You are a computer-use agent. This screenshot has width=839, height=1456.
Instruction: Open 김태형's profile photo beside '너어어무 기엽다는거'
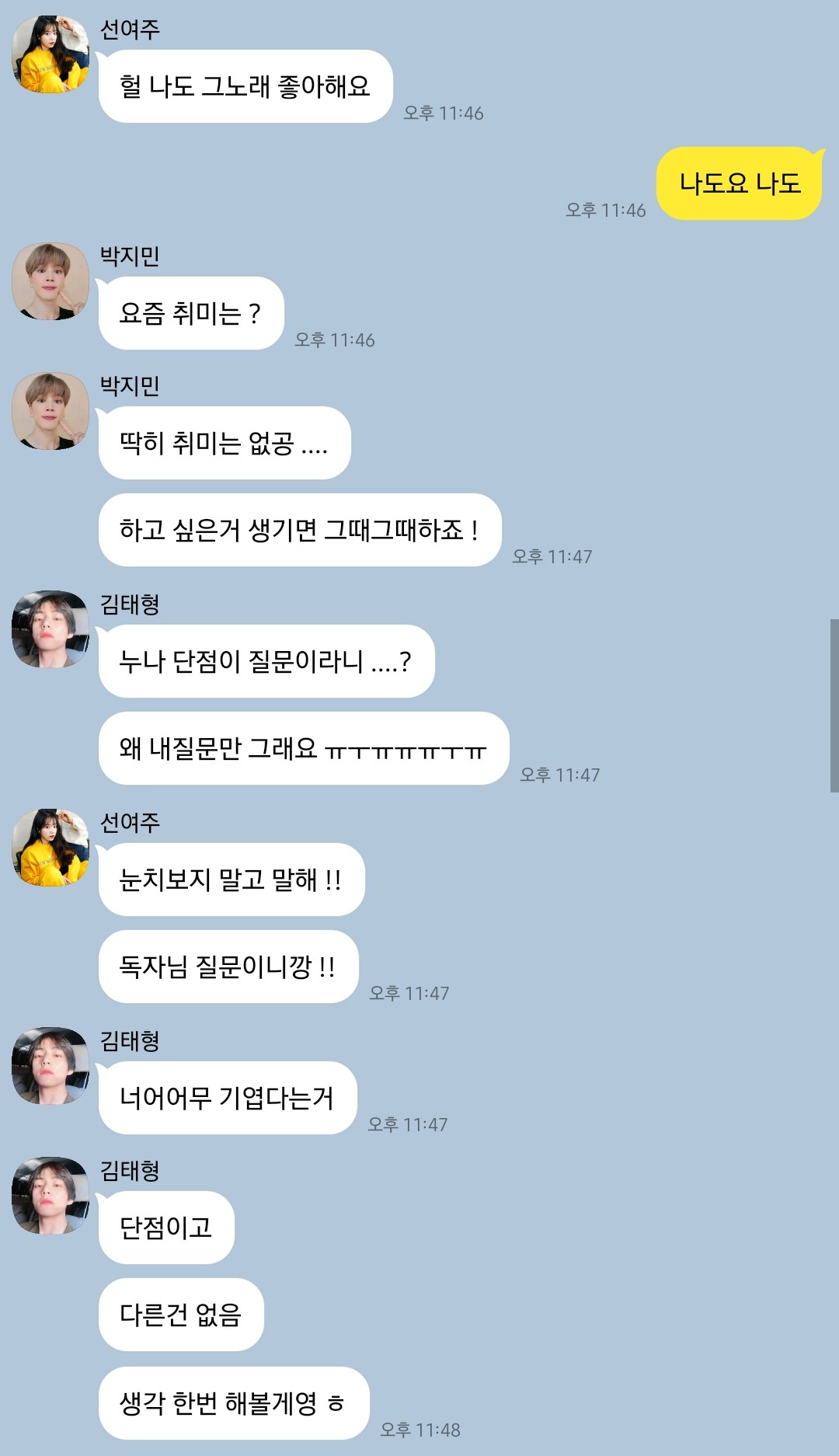(50, 1066)
